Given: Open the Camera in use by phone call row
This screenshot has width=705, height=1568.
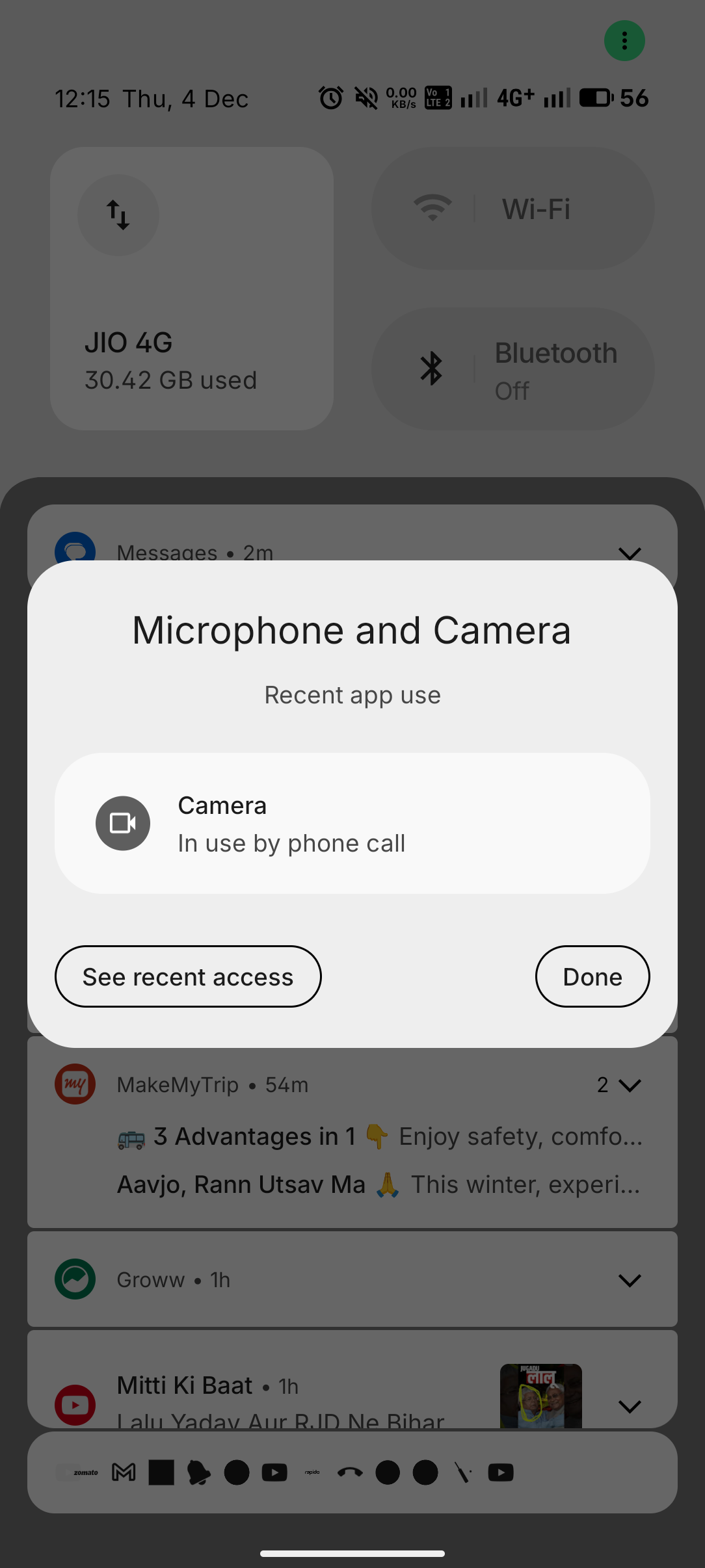Looking at the screenshot, I should pos(352,823).
